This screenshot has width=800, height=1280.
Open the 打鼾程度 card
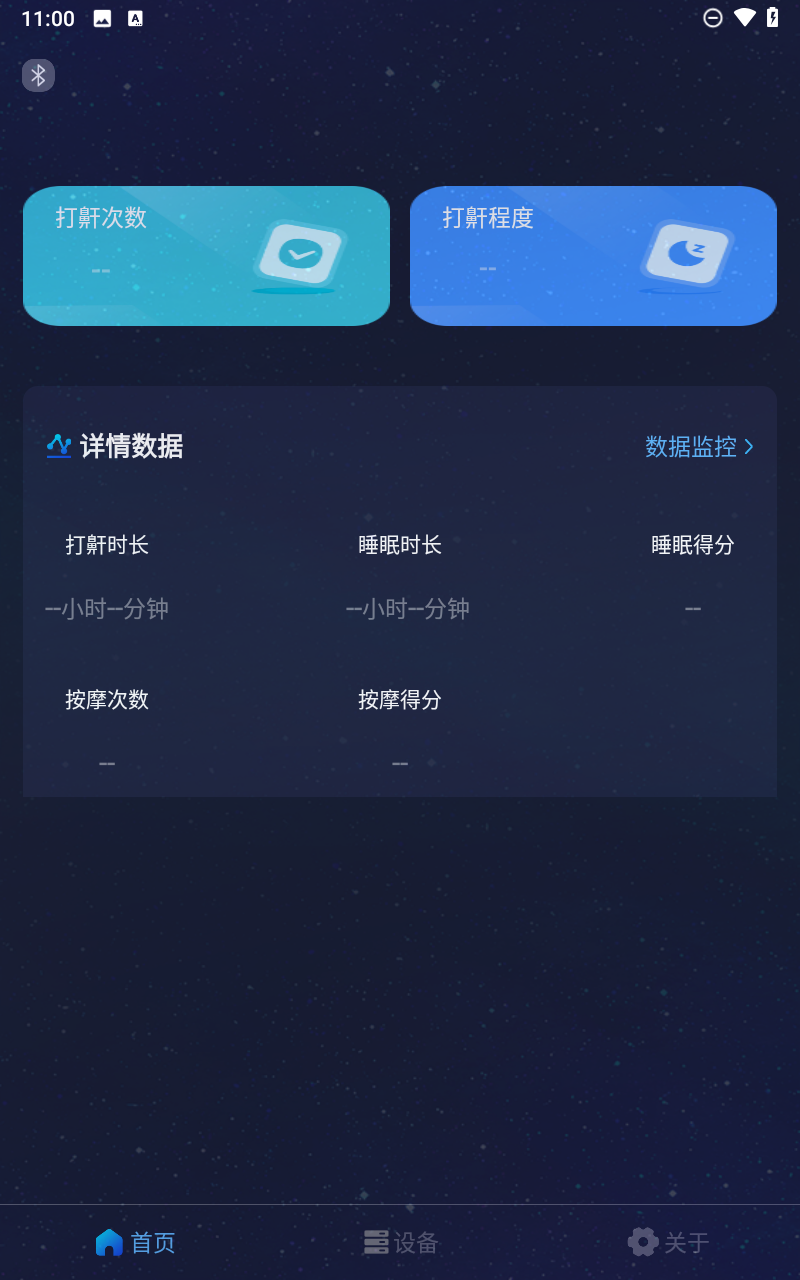click(x=593, y=255)
